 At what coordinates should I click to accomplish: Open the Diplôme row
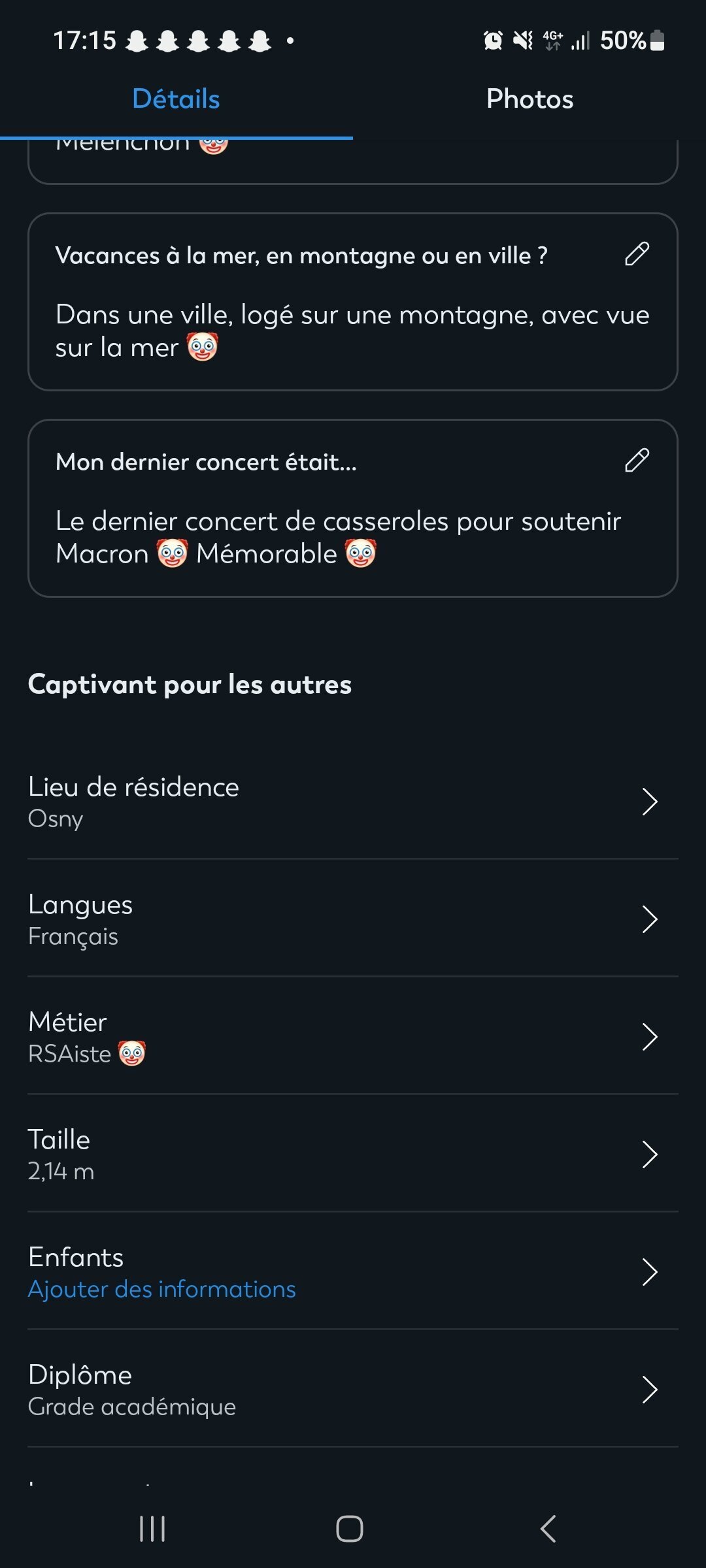(x=353, y=1390)
